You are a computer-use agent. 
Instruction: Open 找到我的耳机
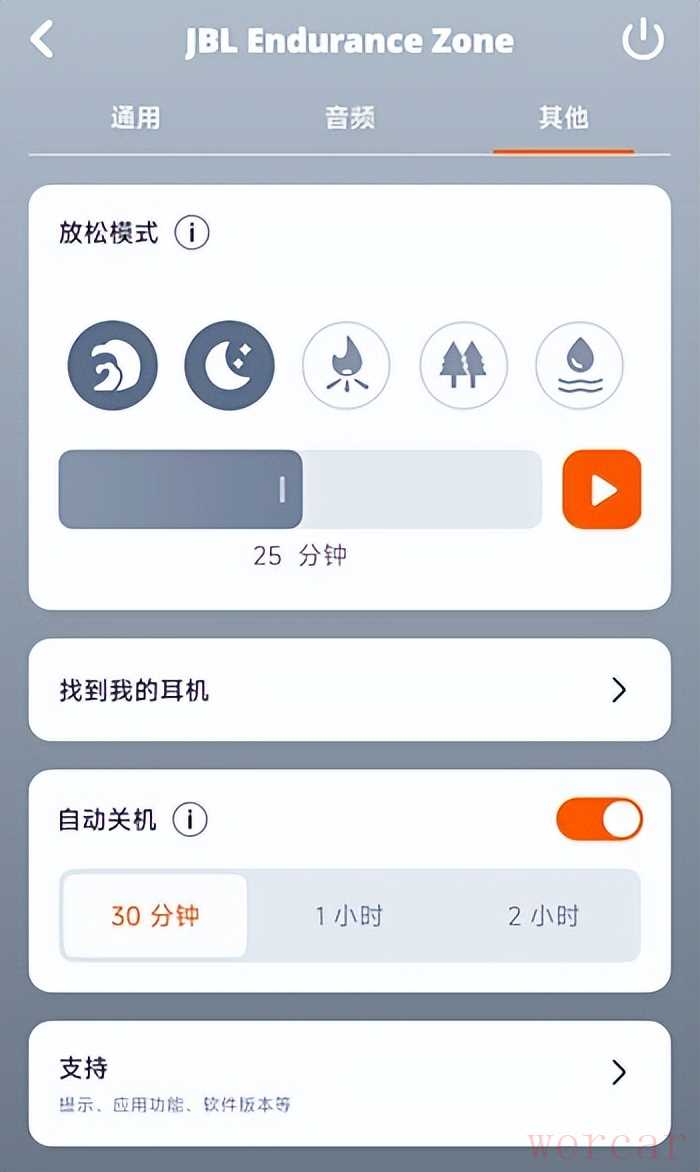pos(349,690)
